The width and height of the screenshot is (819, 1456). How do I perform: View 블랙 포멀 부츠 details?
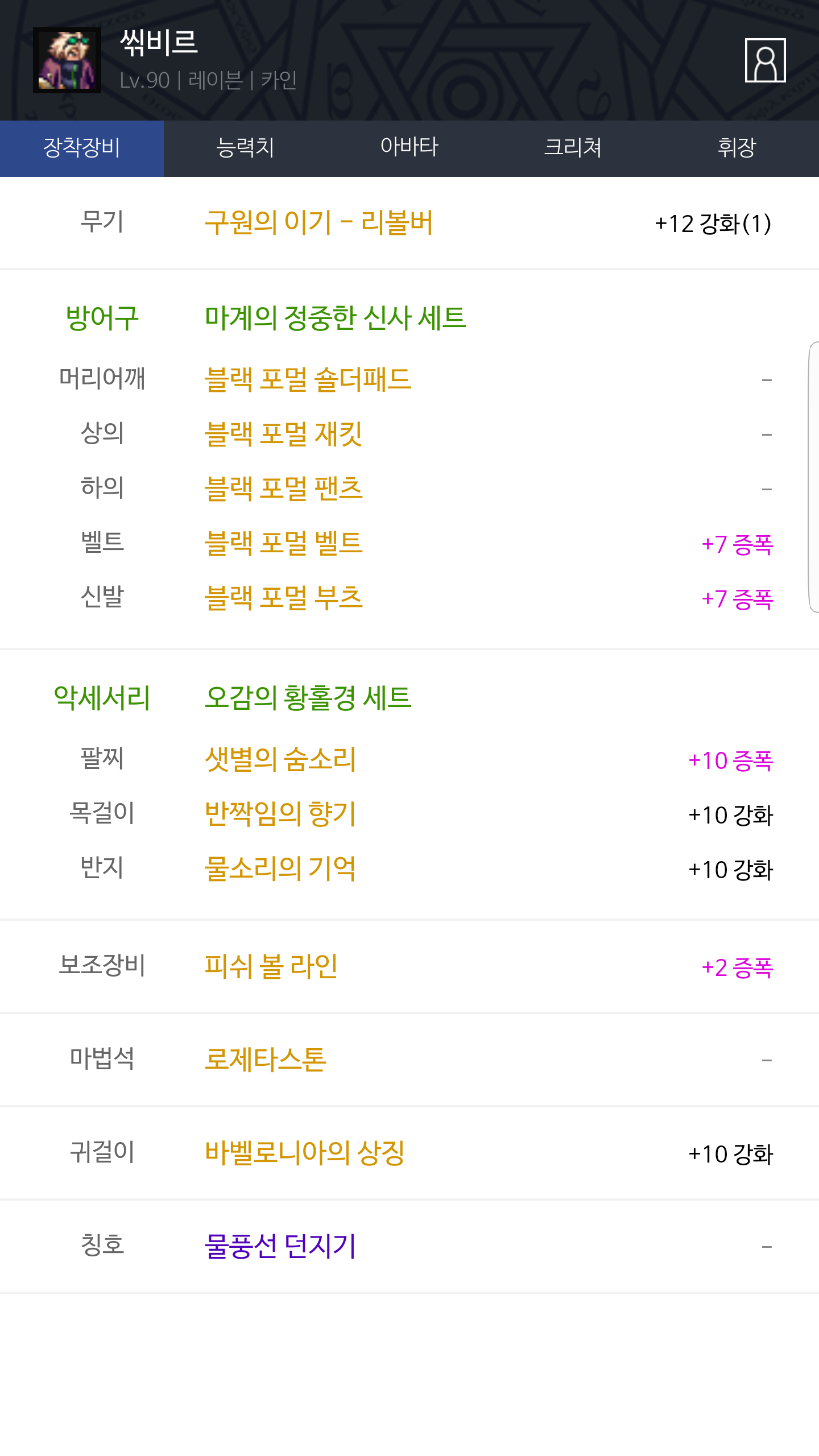point(283,598)
